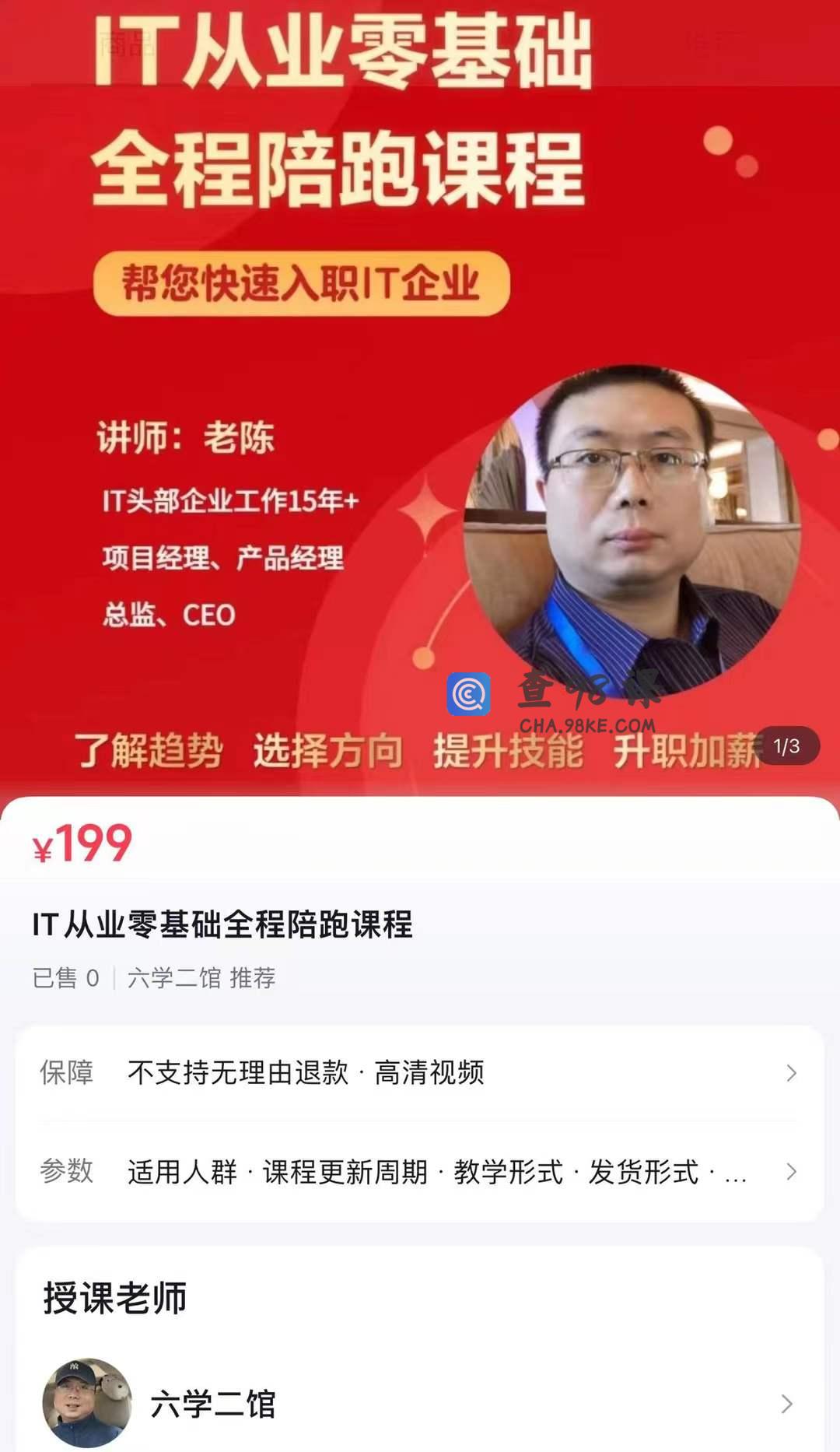The height and width of the screenshot is (1452, 840).
Task: Open the 保障 guarantee details row
Action: pyautogui.click(x=420, y=1073)
